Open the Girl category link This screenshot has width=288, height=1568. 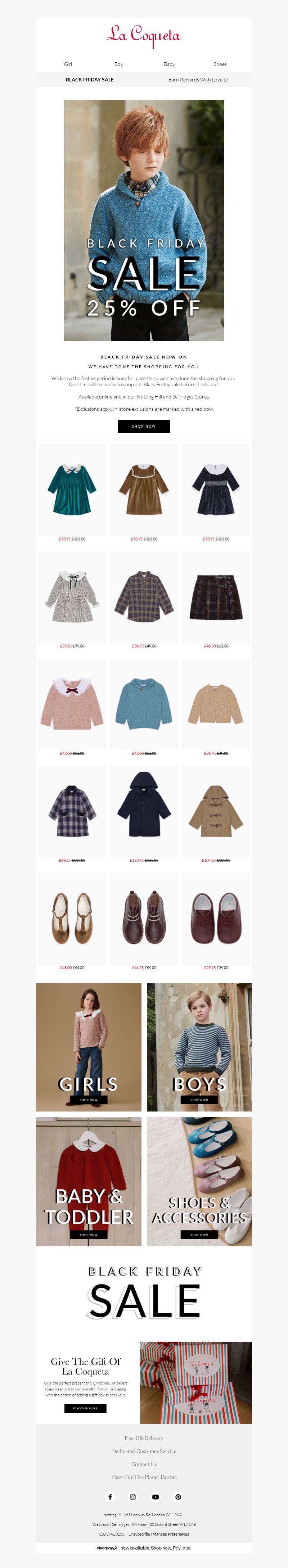click(68, 64)
